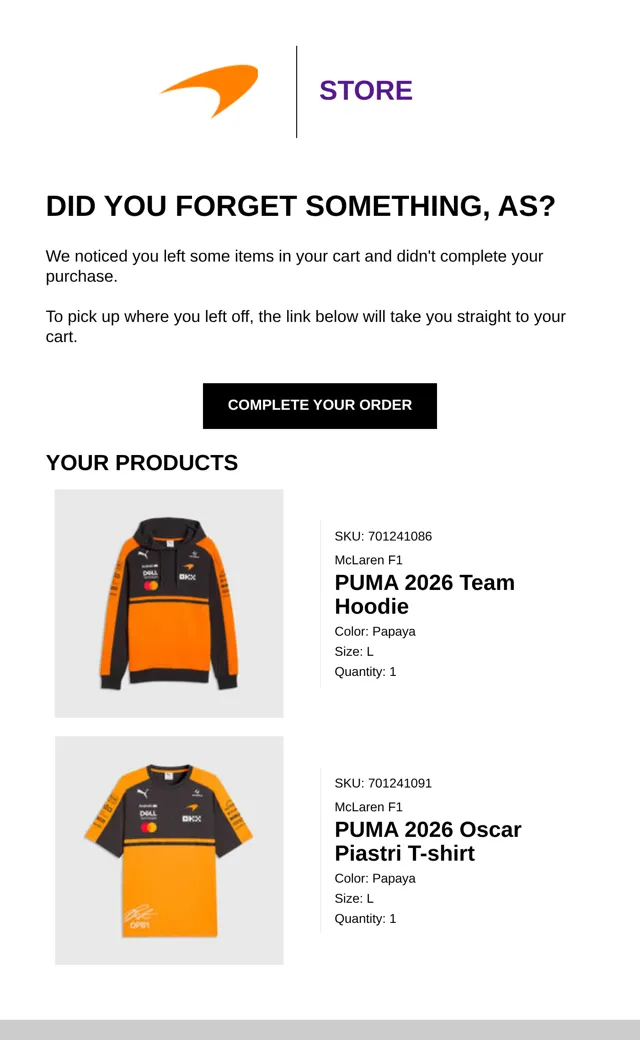Open the PUMA 2026 Oscar Piastri T-shirt image

coord(169,850)
